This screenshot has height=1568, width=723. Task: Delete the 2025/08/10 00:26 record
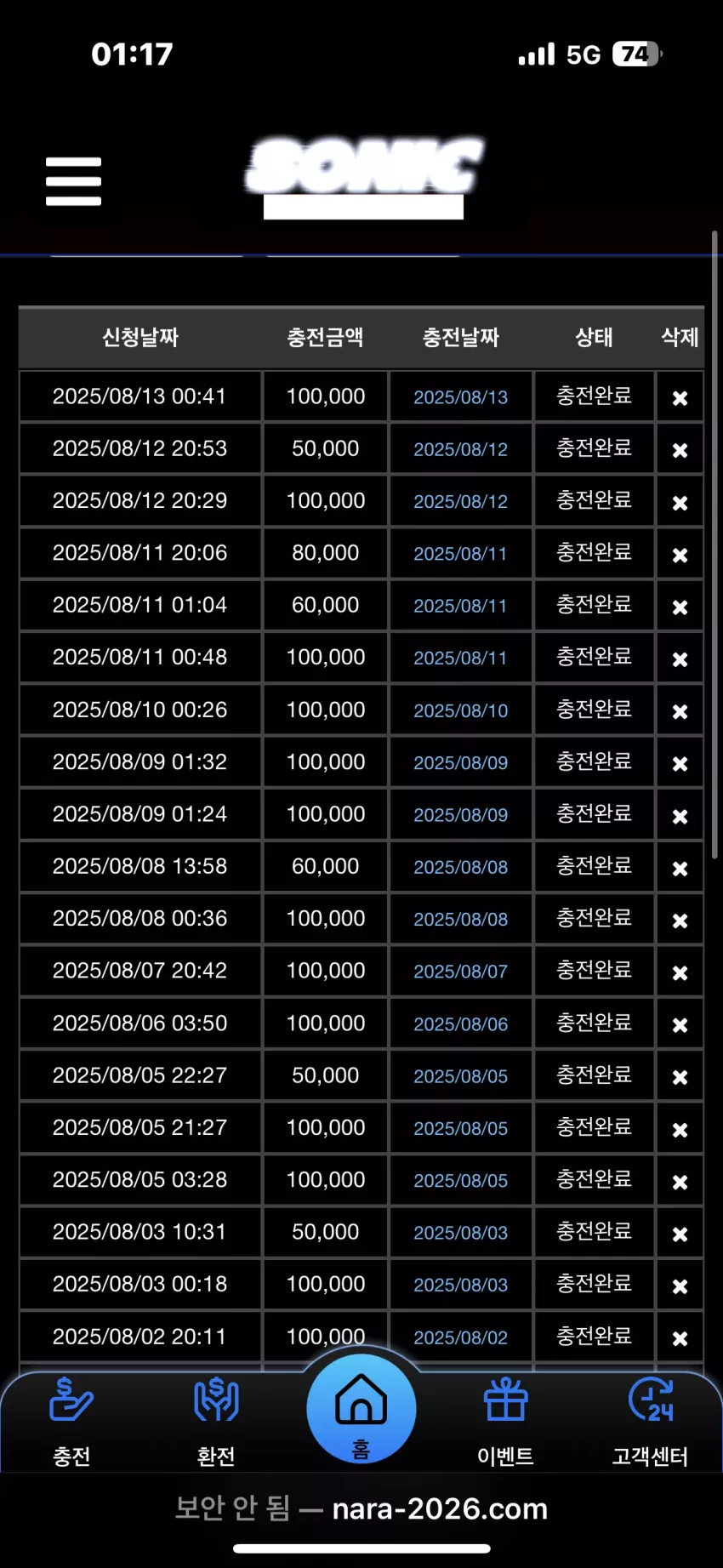click(x=680, y=711)
